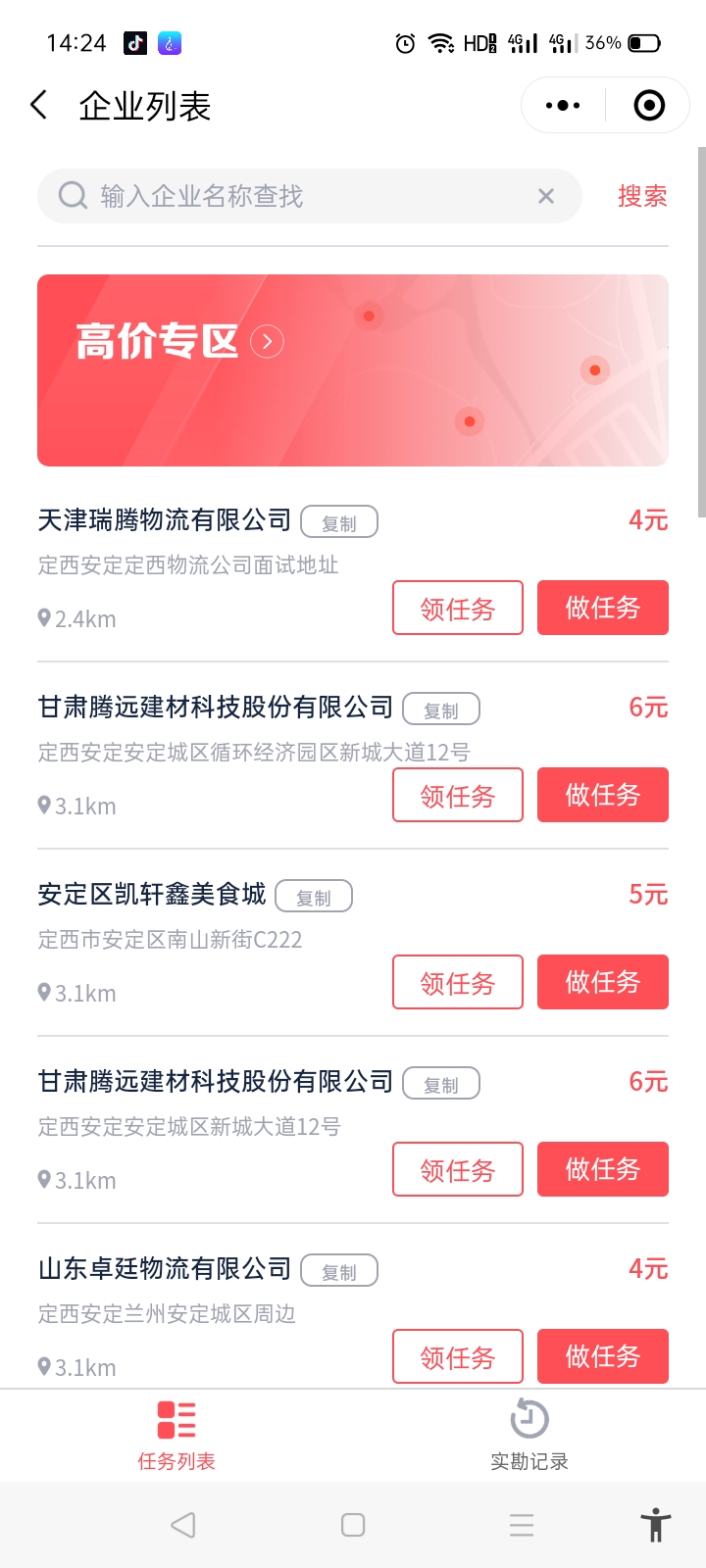Image resolution: width=706 pixels, height=1568 pixels.
Task: Do task for 山东卓廷物流有限公司
Action: click(x=602, y=1356)
